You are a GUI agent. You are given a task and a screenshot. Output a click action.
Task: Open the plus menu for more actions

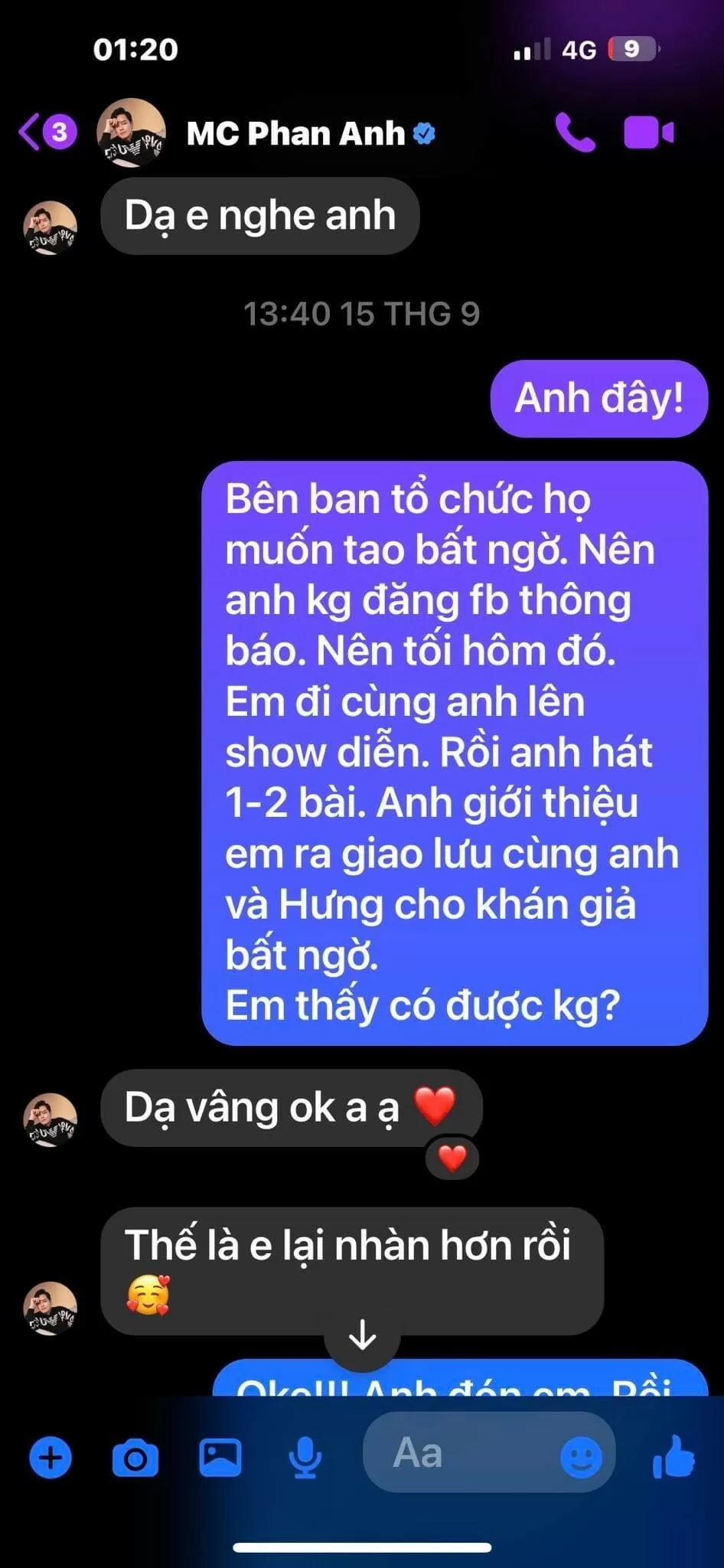[51, 1458]
